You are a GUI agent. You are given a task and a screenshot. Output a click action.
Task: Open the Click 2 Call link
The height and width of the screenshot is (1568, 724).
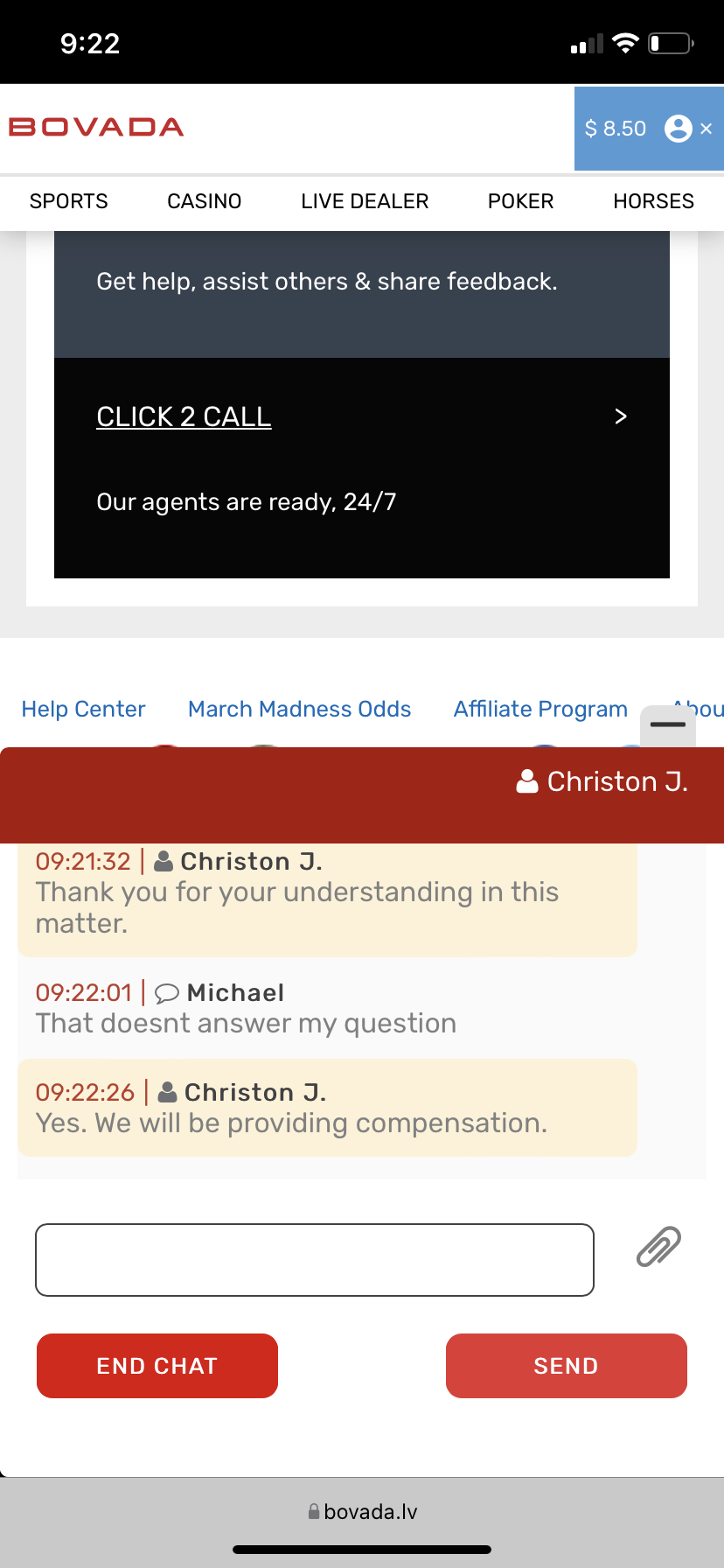pos(184,416)
